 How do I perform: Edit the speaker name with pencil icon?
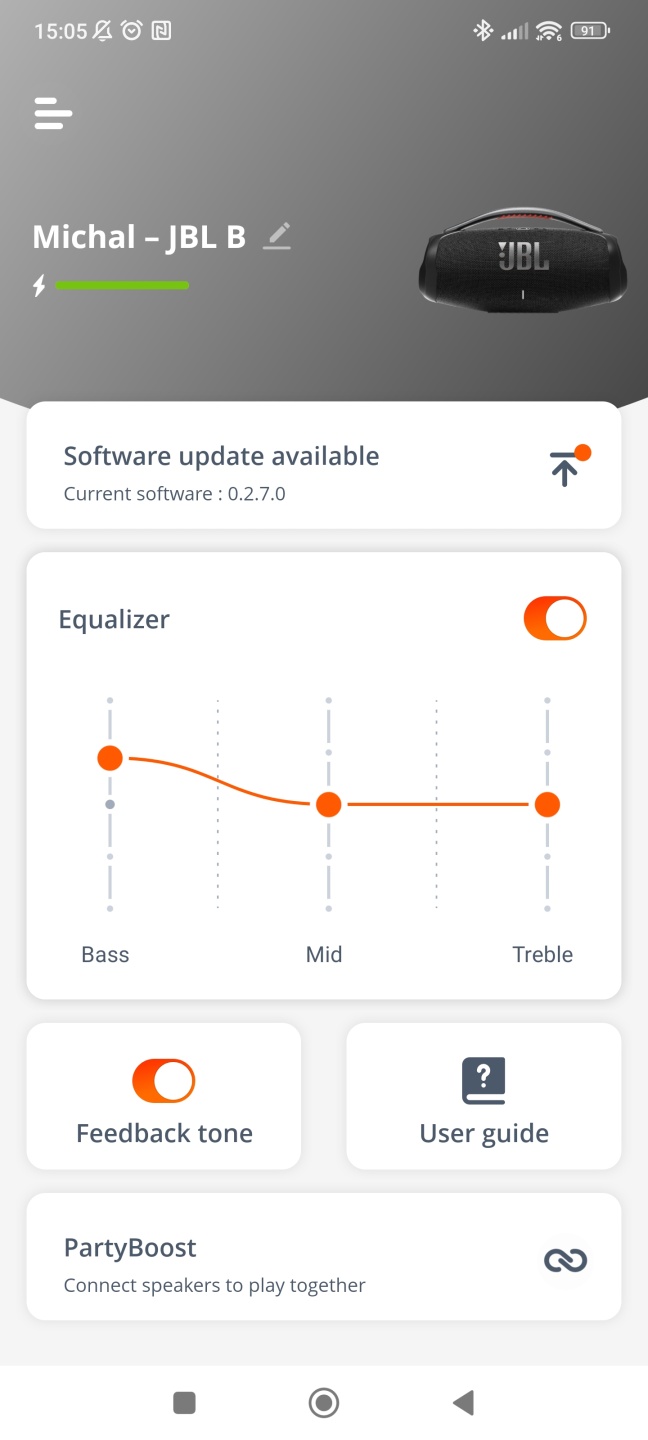tap(277, 236)
